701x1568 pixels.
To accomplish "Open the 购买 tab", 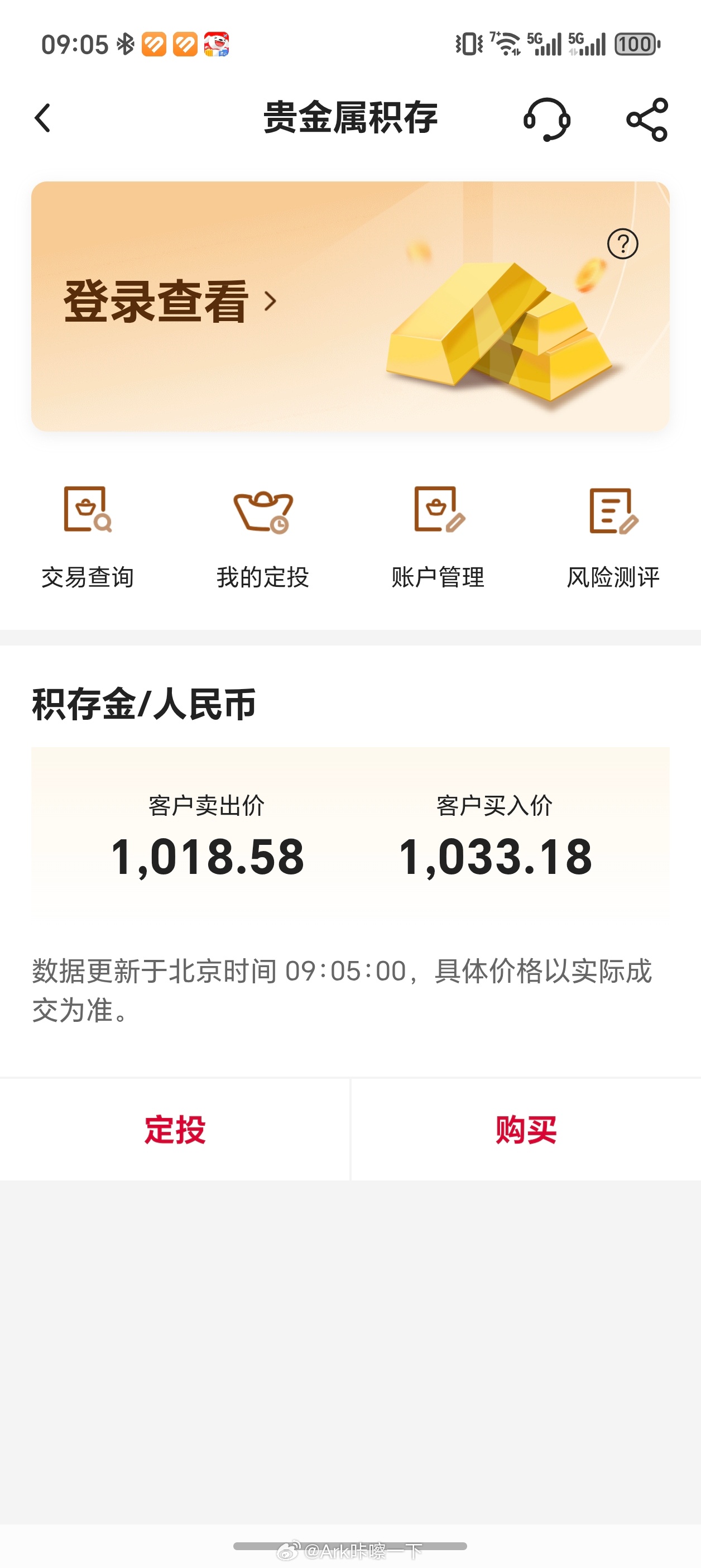I will (526, 1131).
